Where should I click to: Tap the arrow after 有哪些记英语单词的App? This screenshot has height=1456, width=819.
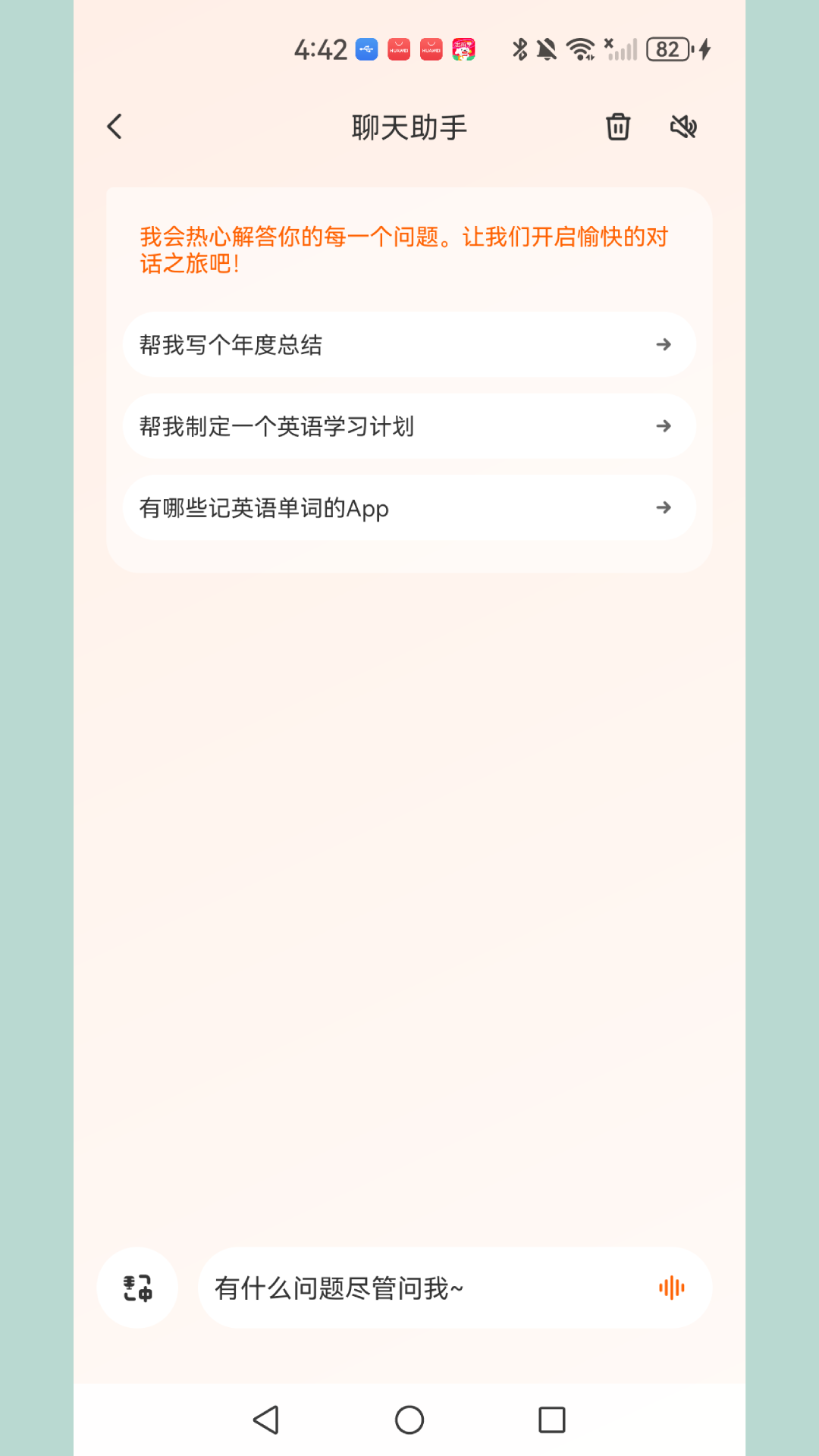664,508
